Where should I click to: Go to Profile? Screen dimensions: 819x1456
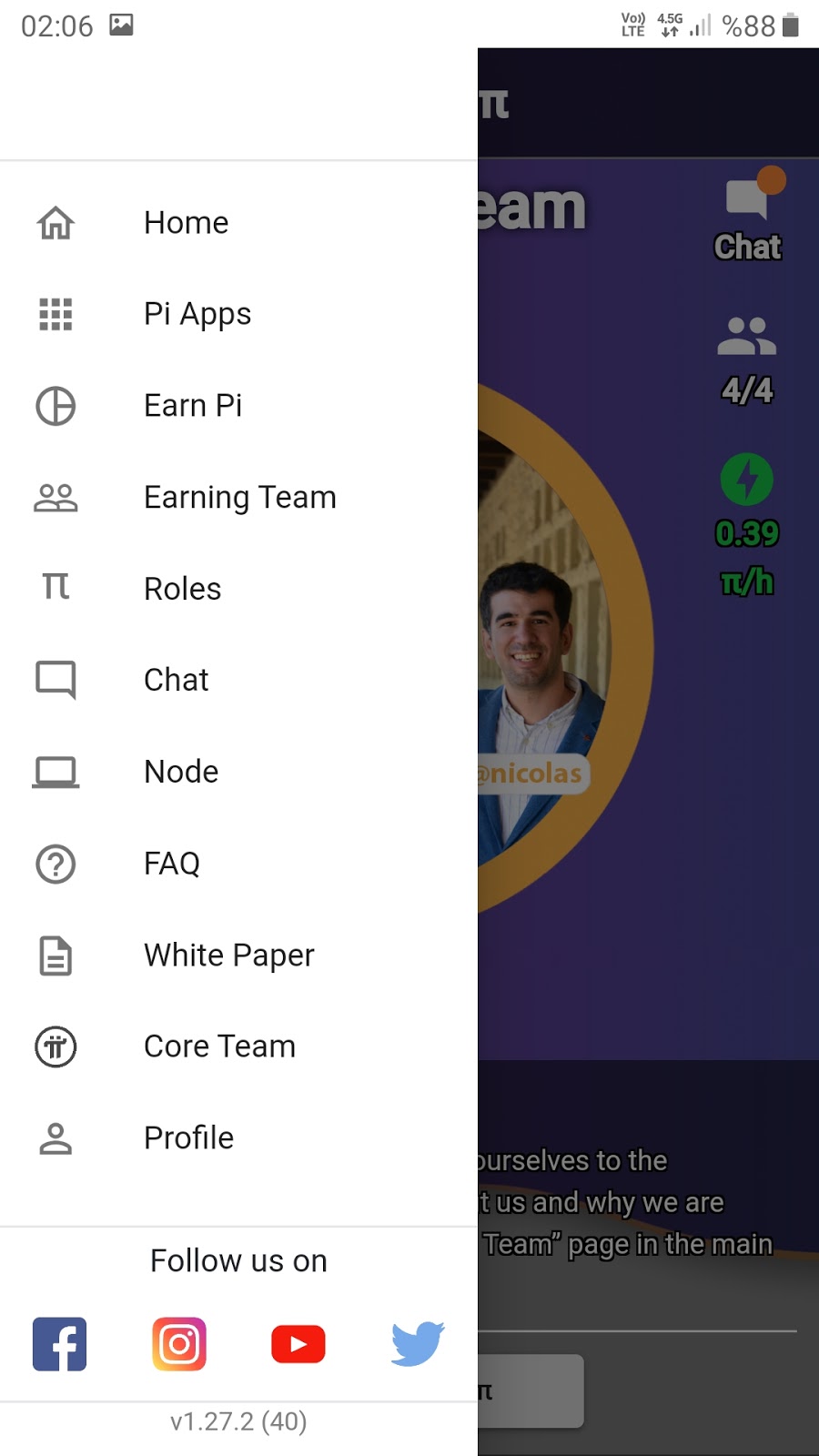[x=238, y=1138]
